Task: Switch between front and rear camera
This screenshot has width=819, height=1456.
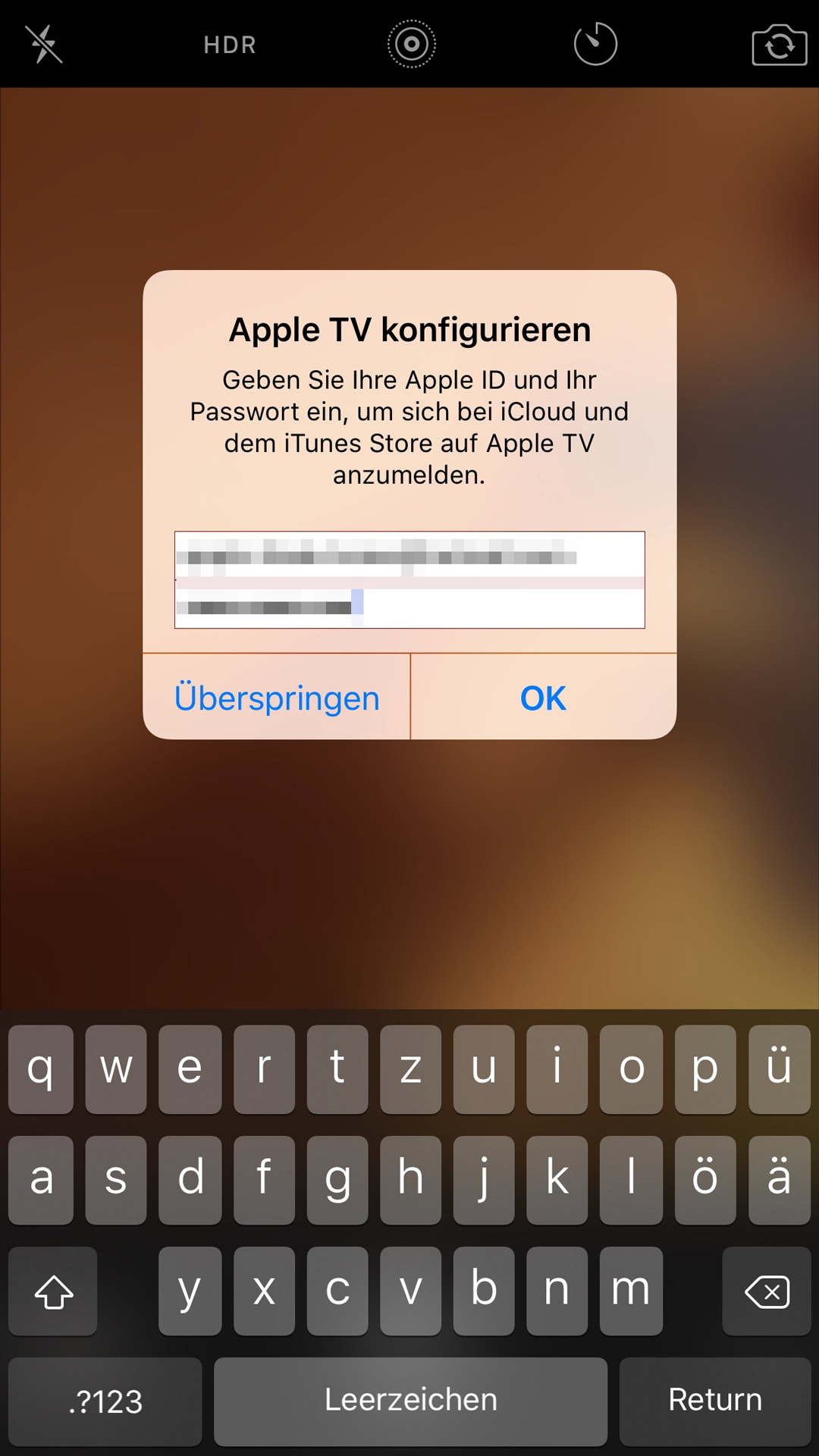Action: (x=779, y=45)
